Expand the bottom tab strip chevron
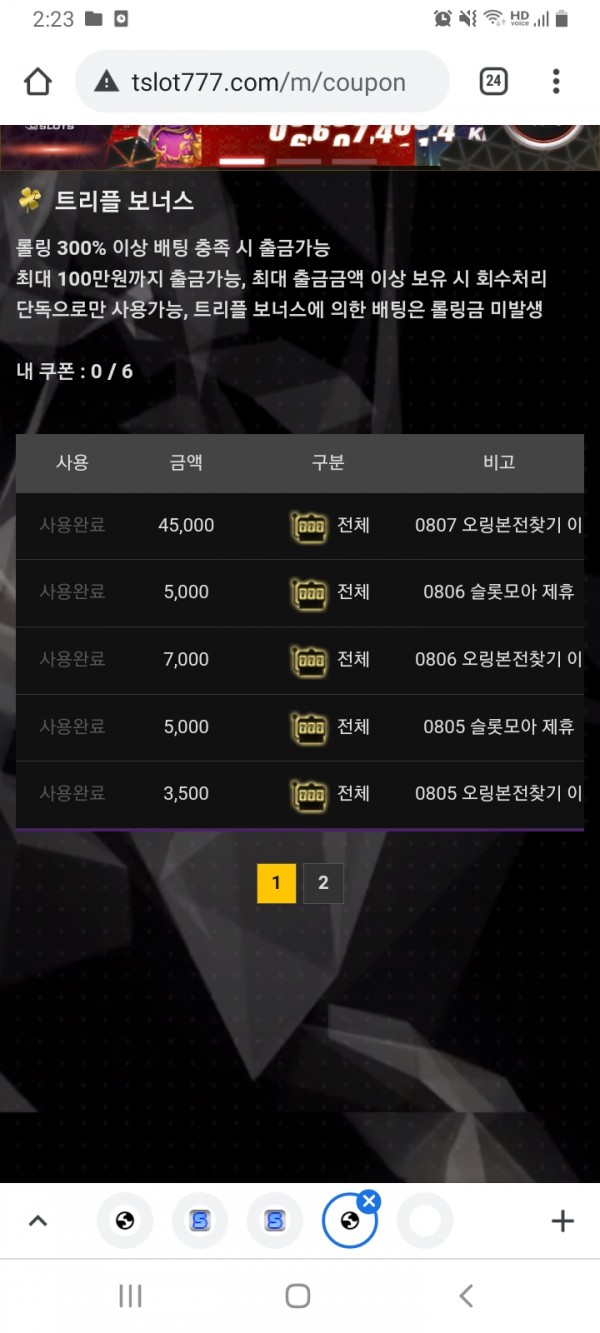Image resolution: width=600 pixels, height=1333 pixels. pyautogui.click(x=38, y=1221)
